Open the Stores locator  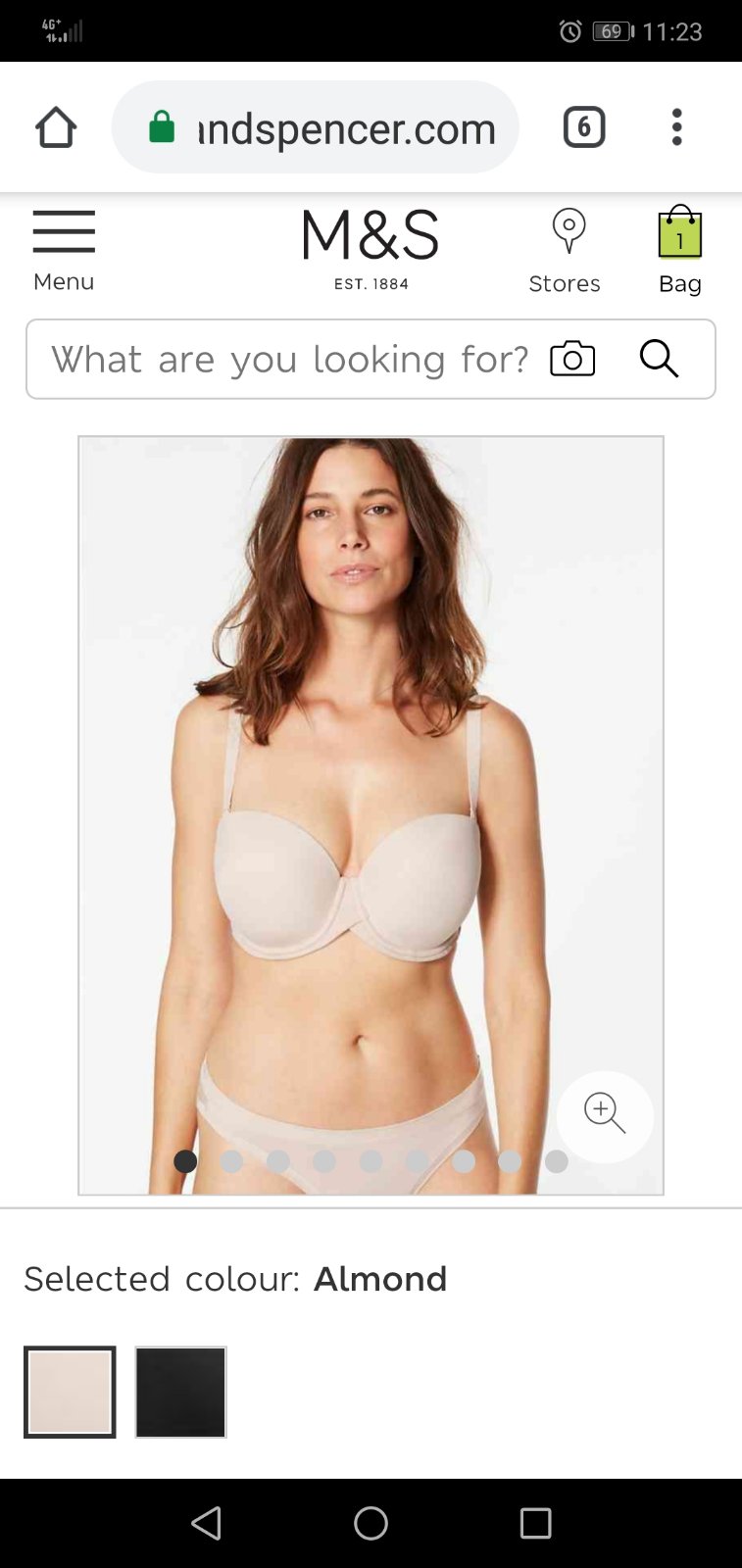pos(565,251)
